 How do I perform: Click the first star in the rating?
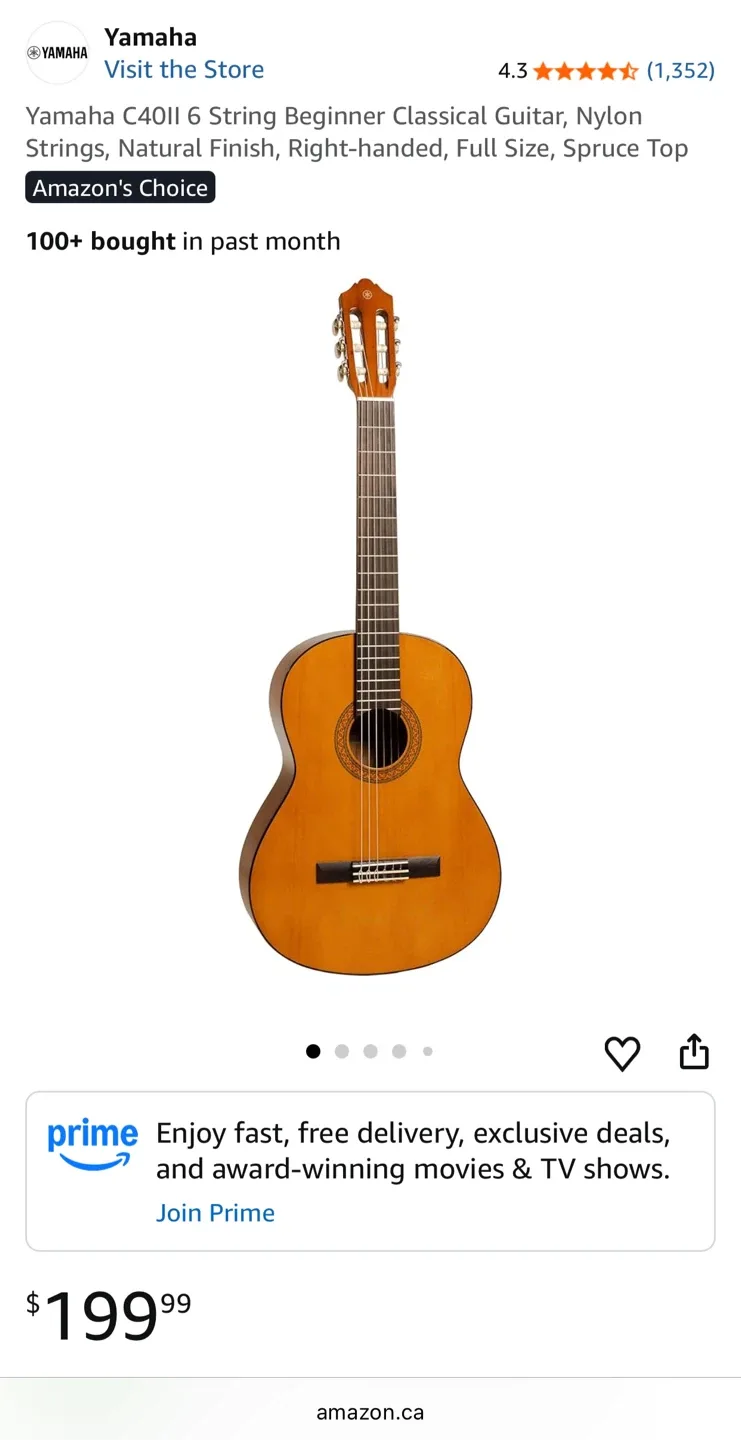[x=541, y=70]
